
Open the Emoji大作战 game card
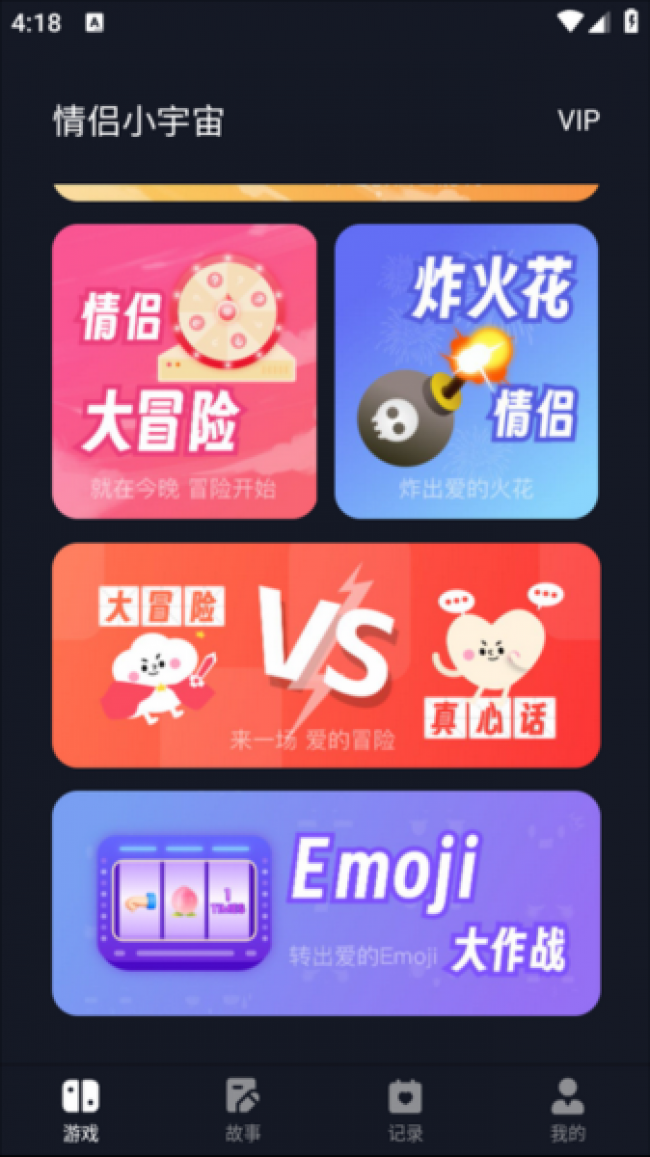click(x=326, y=903)
